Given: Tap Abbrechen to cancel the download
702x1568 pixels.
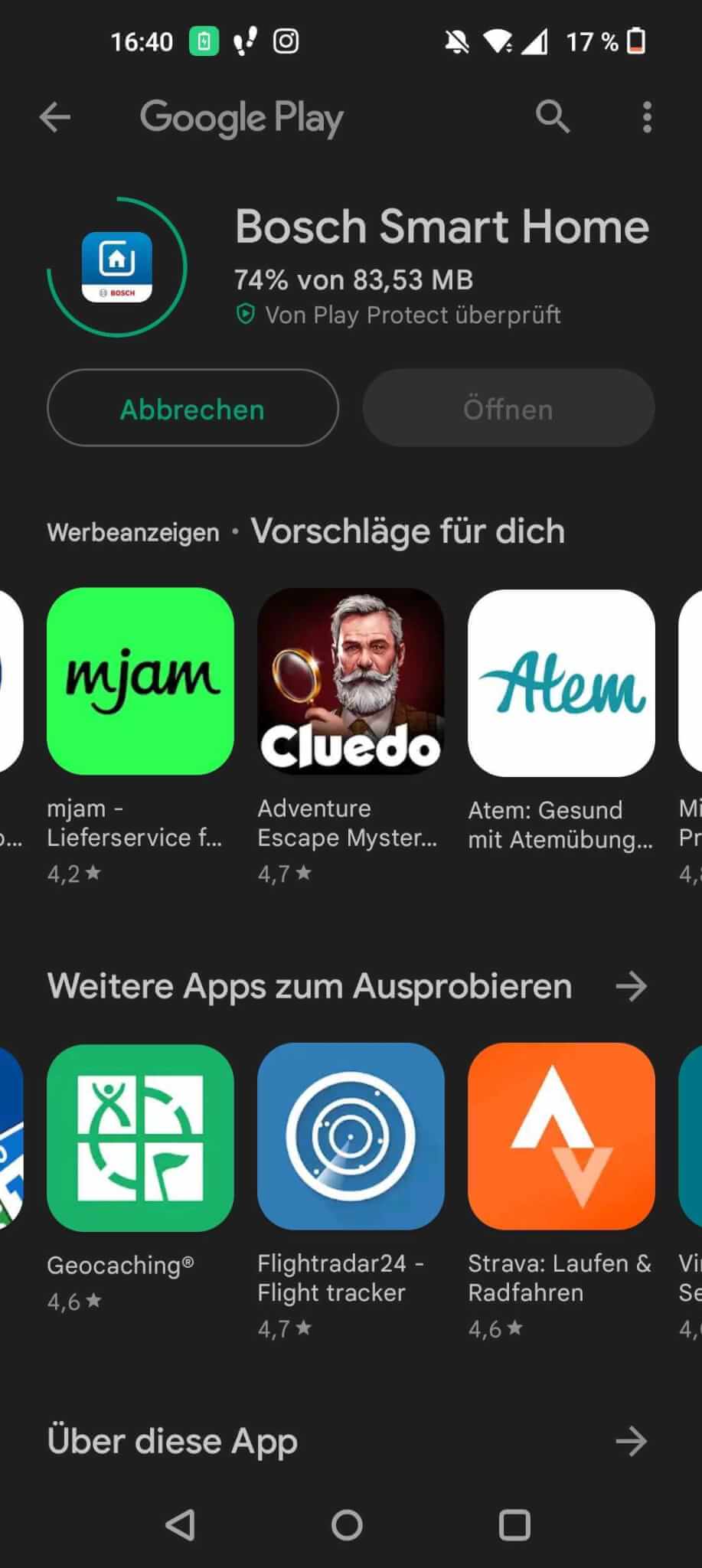Looking at the screenshot, I should (x=193, y=409).
